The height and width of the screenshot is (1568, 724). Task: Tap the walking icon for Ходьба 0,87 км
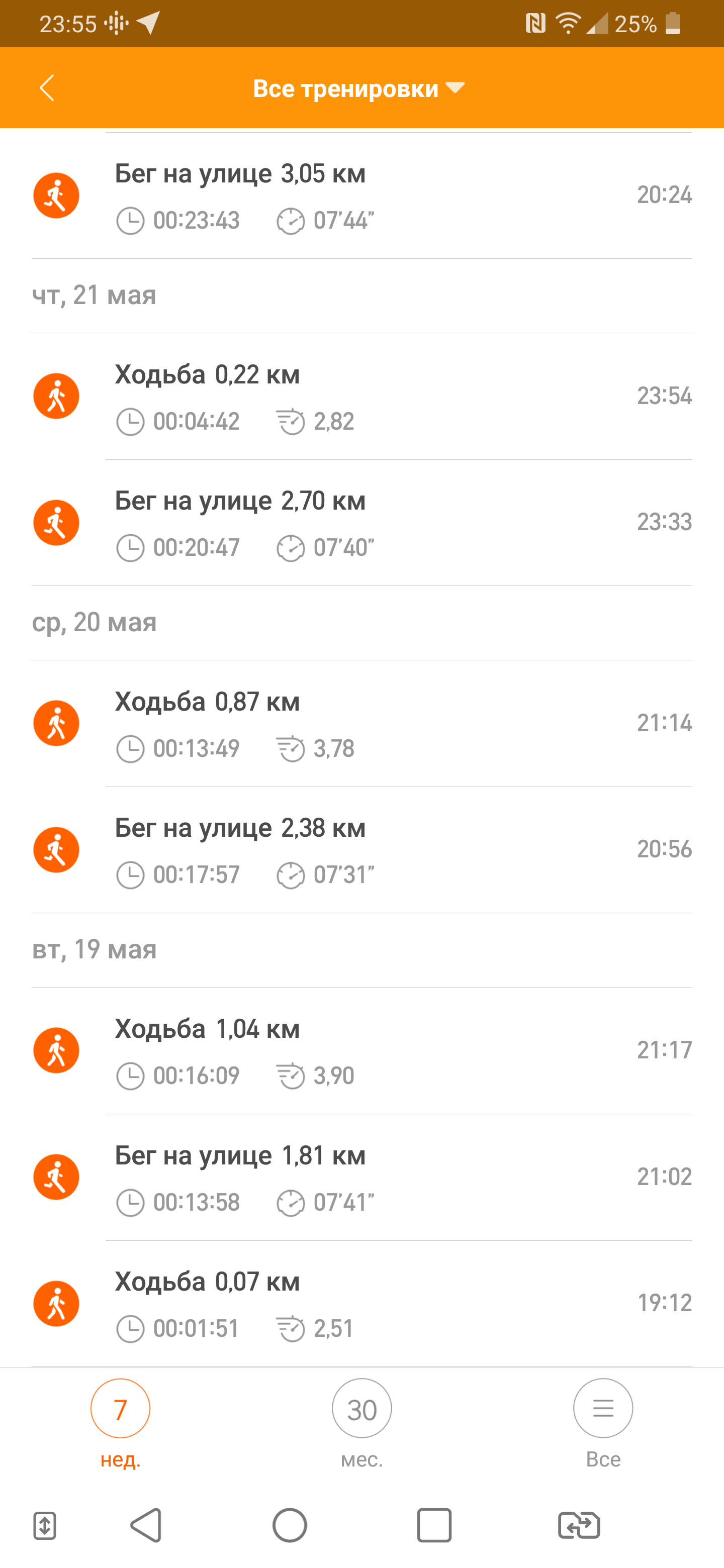(x=56, y=723)
